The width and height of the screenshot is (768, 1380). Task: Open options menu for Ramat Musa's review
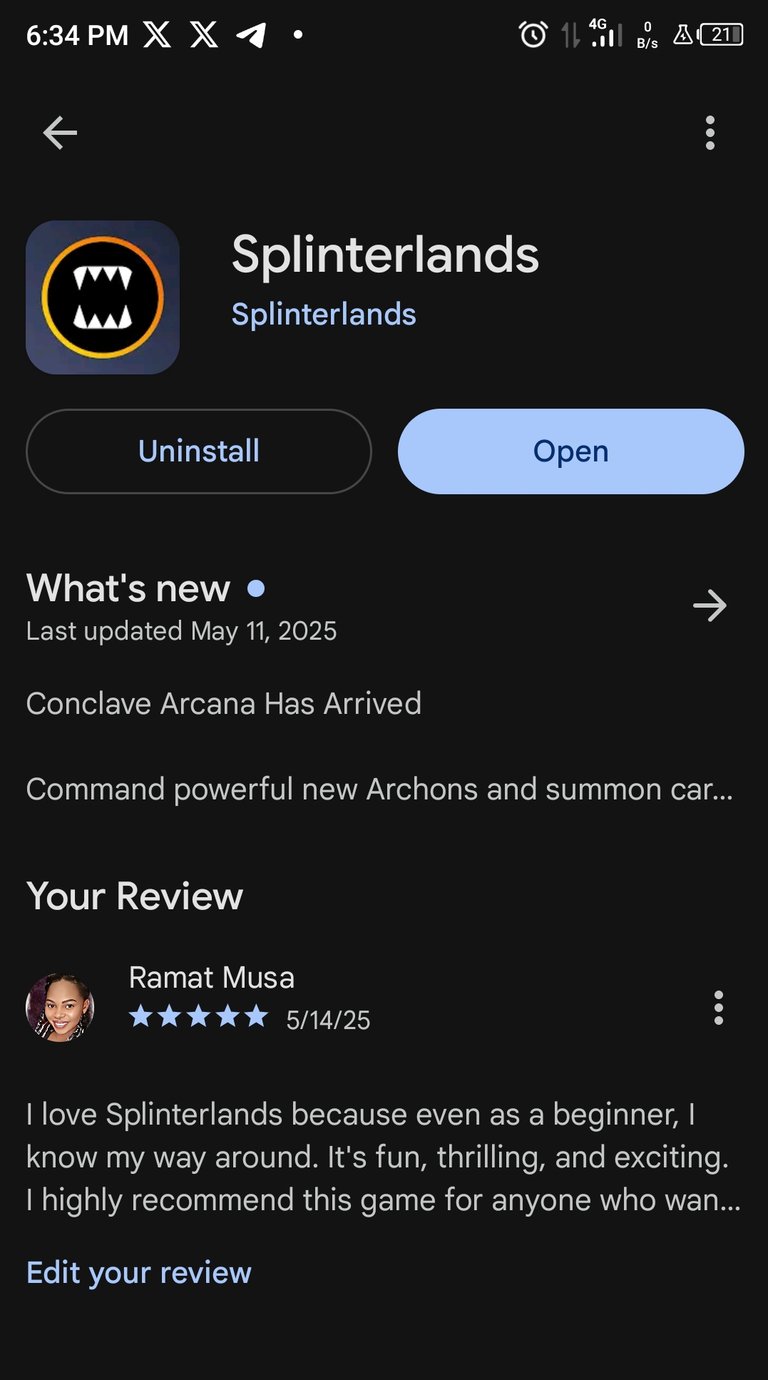(718, 1008)
